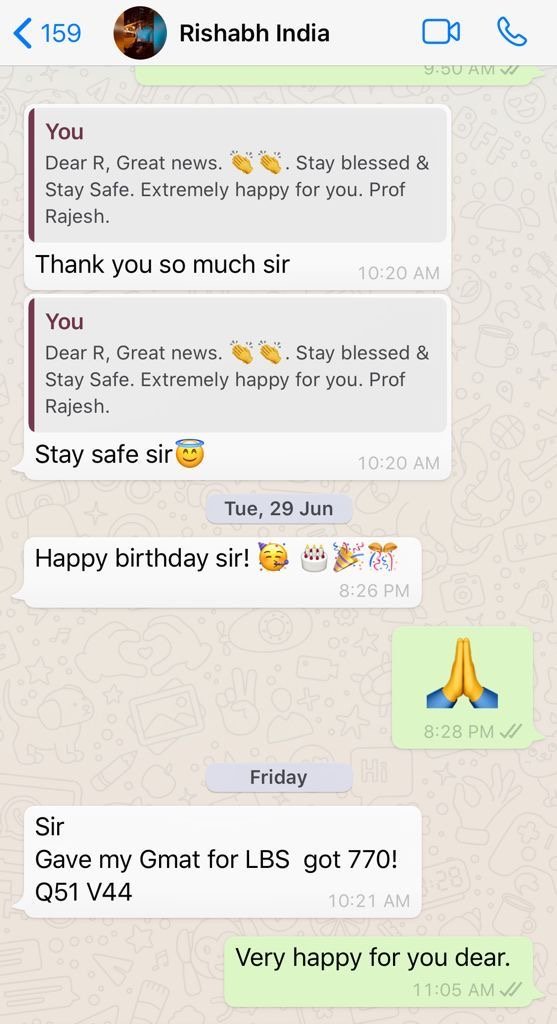The width and height of the screenshot is (557, 1024).
Task: Go back to the chats list
Action: (x=47, y=33)
